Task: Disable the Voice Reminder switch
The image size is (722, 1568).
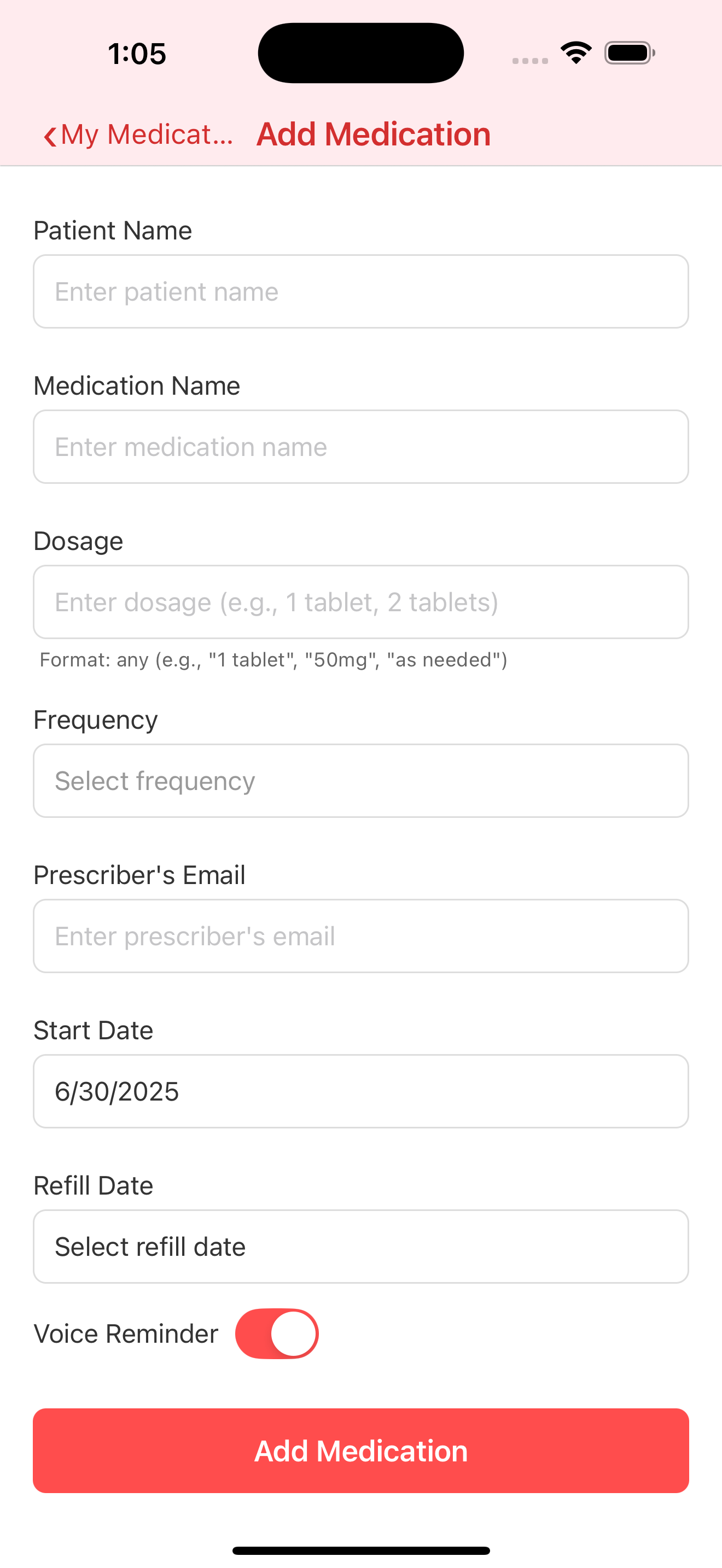Action: [277, 1333]
